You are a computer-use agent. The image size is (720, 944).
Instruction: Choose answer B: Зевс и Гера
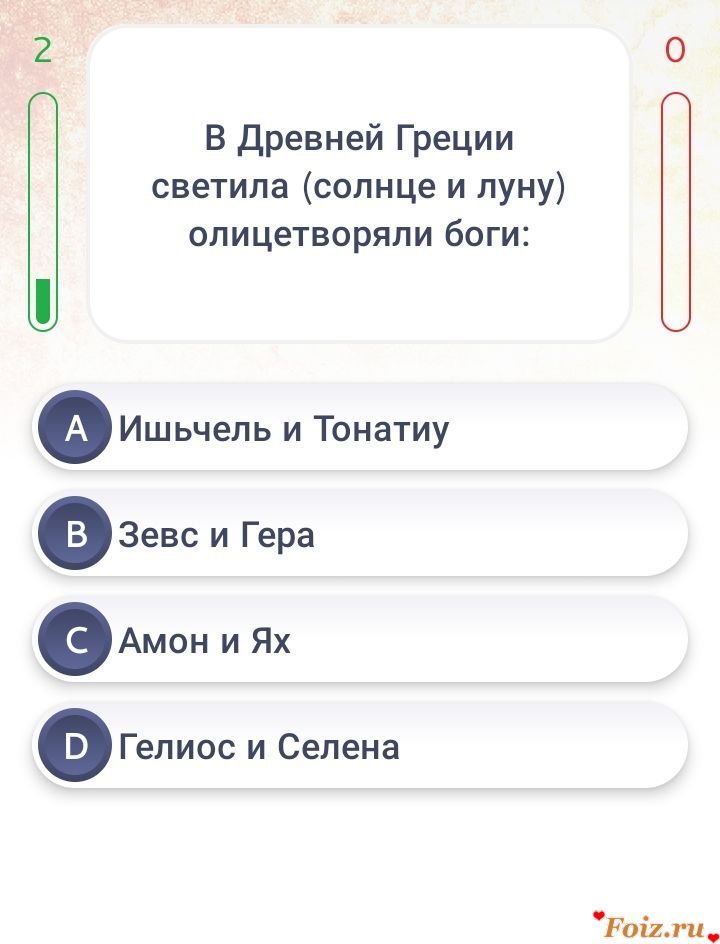tap(360, 534)
